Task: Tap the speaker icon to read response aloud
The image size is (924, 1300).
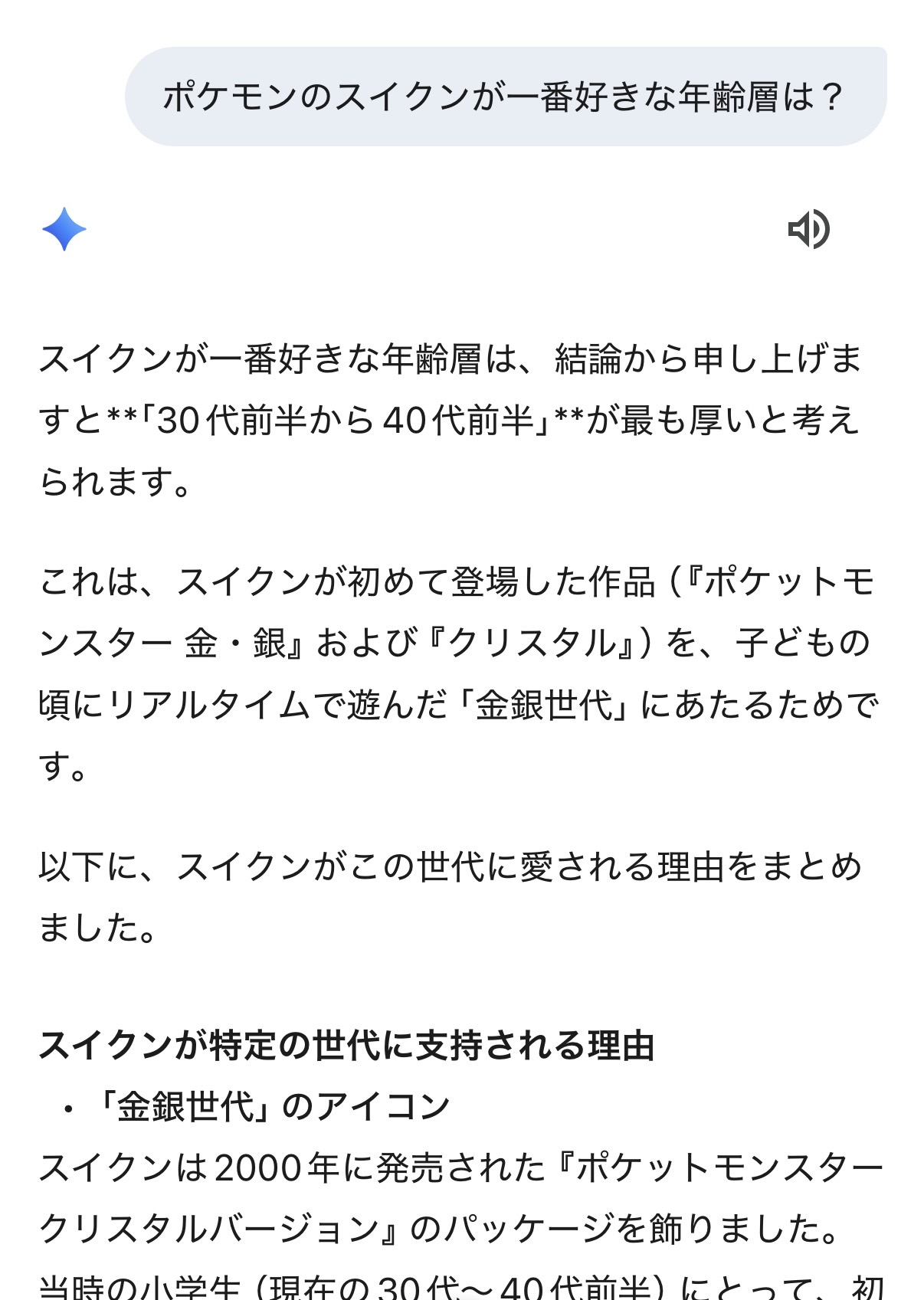Action: tap(808, 229)
